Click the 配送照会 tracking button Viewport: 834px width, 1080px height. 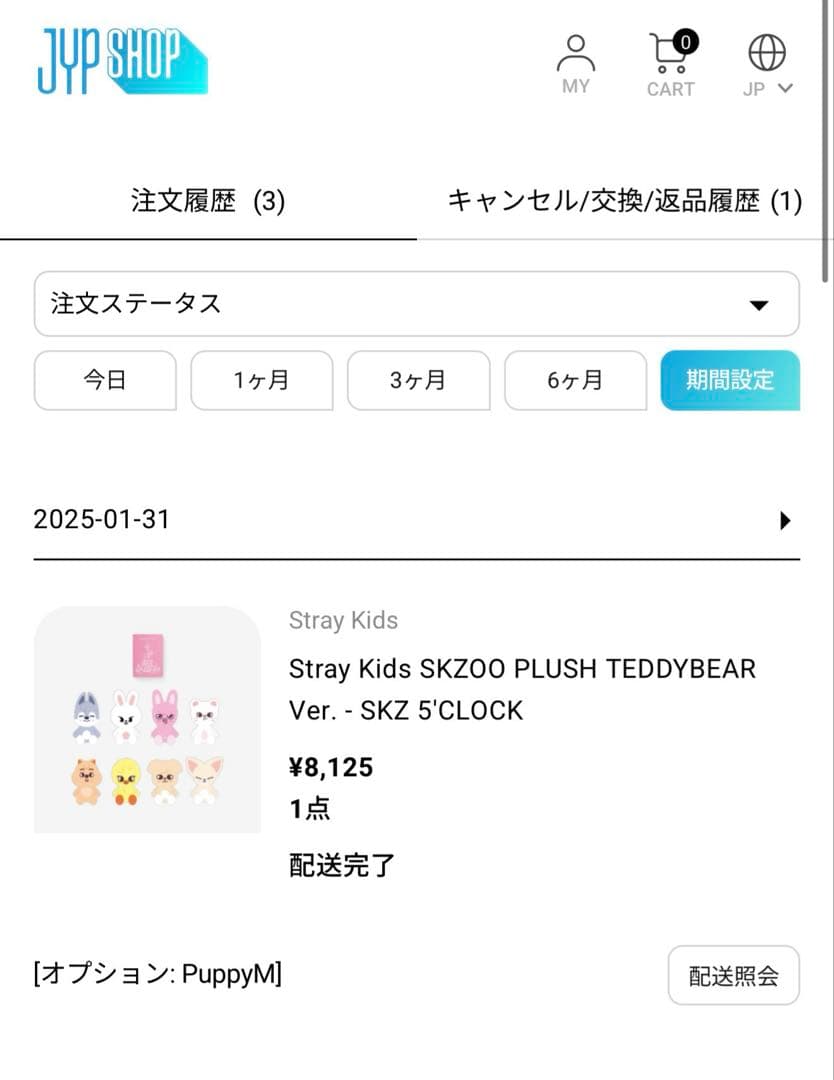coord(733,975)
